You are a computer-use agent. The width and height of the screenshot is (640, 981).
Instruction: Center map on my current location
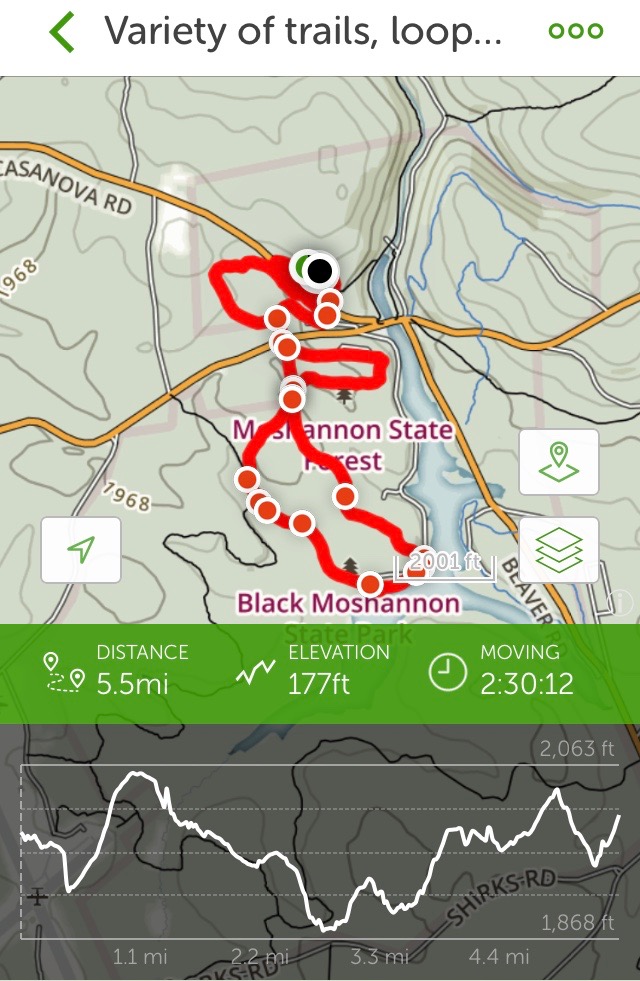click(81, 549)
